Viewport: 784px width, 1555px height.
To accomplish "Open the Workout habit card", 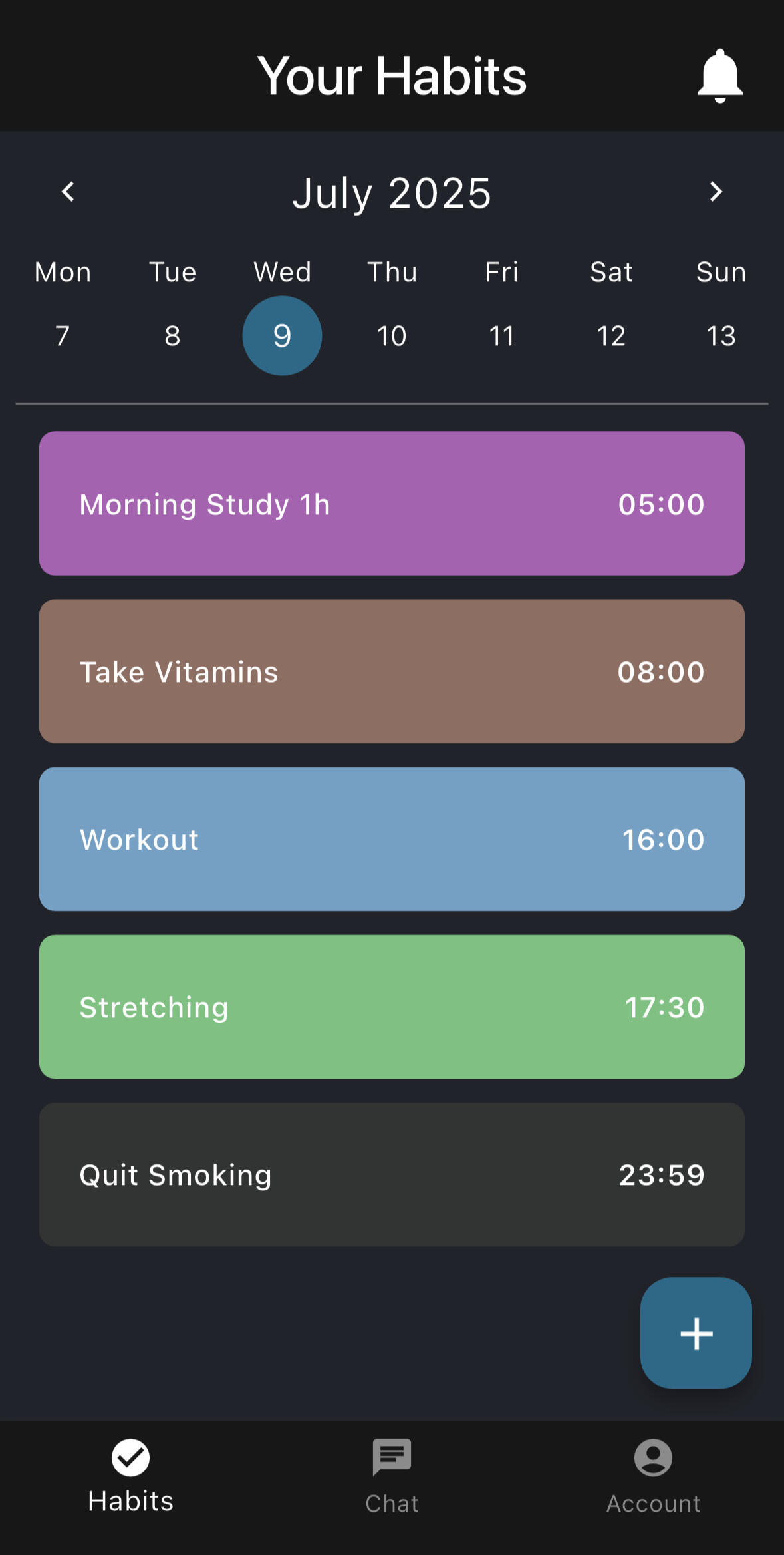I will (x=392, y=839).
